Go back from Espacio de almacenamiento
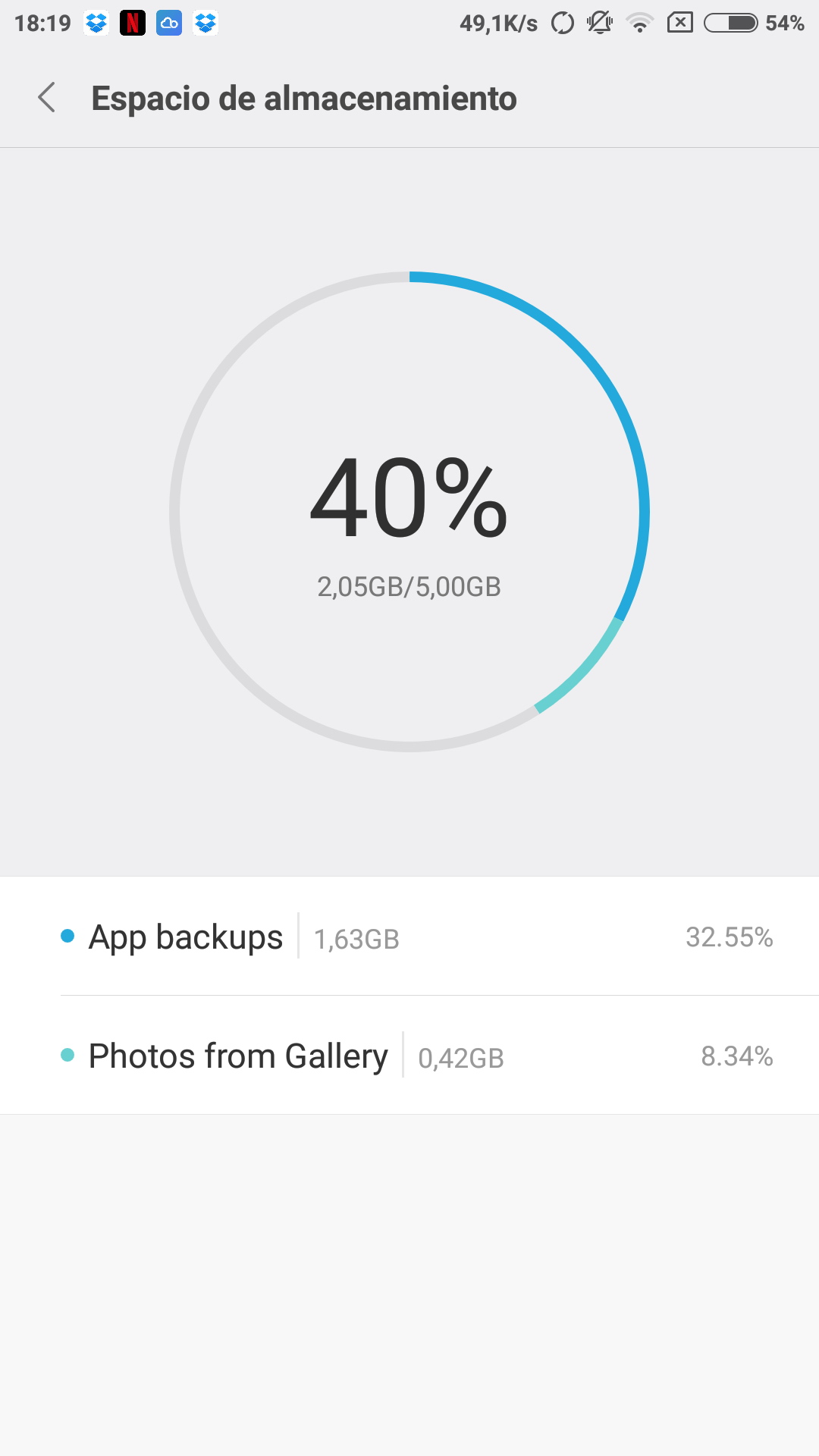Image resolution: width=819 pixels, height=1456 pixels. 47,98
